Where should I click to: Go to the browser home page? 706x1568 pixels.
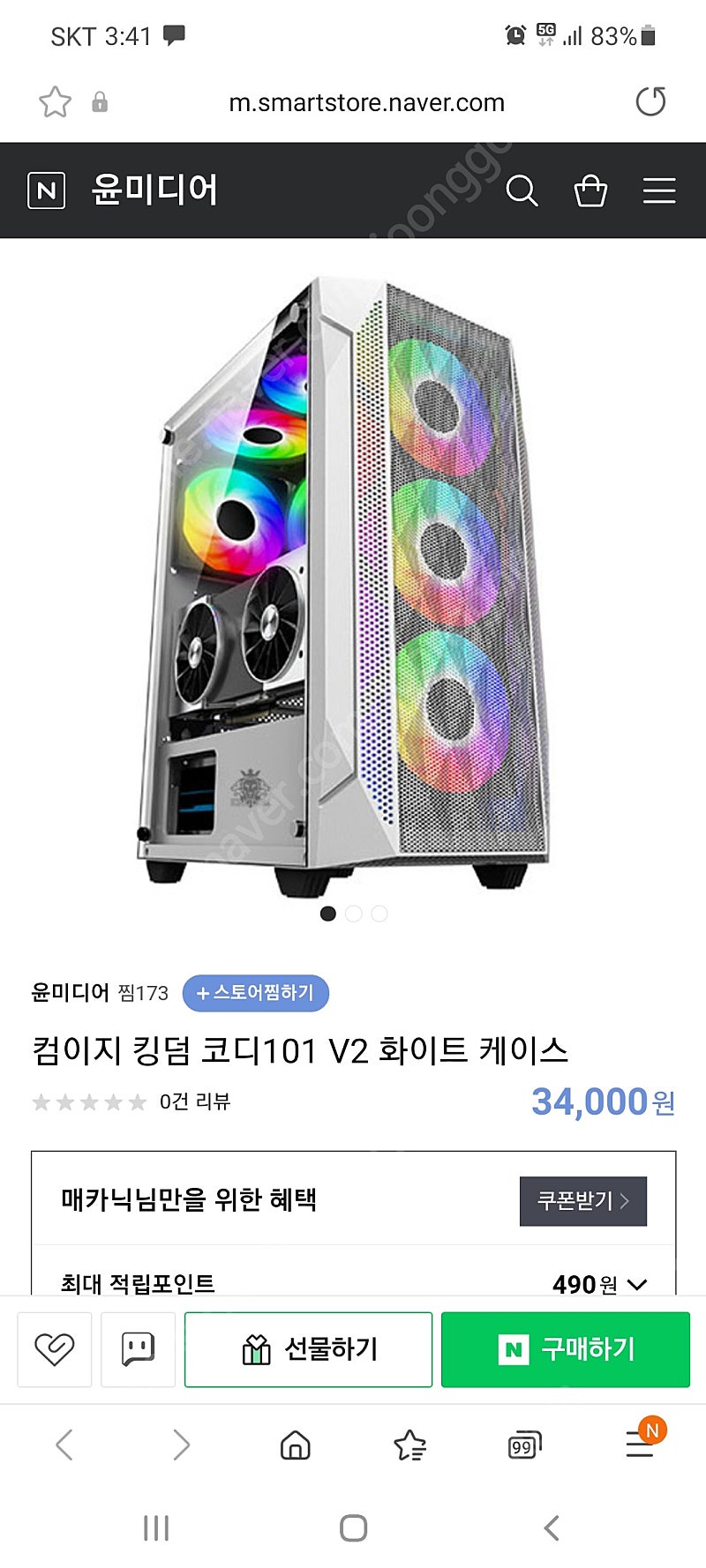click(295, 1445)
